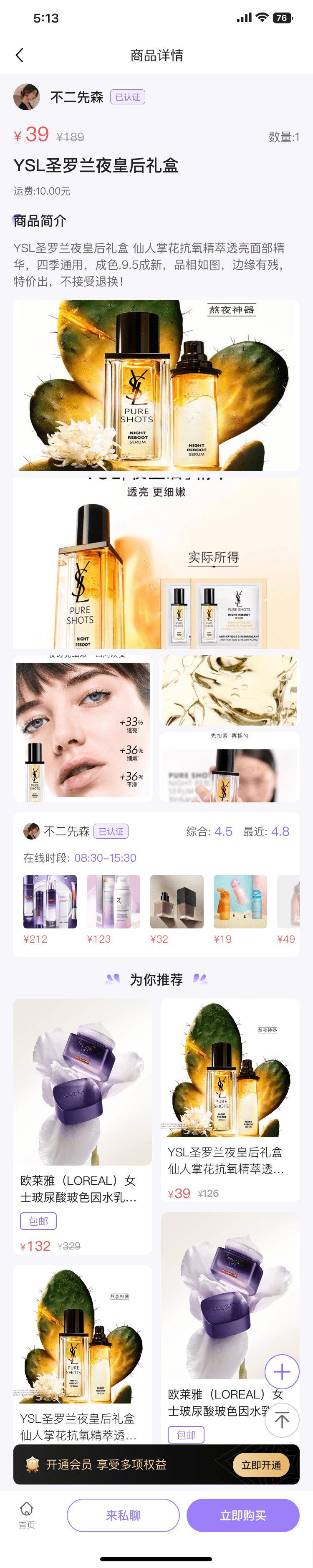313x1568 pixels.
Task: Tap the purple plus floating button
Action: pos(282,1372)
